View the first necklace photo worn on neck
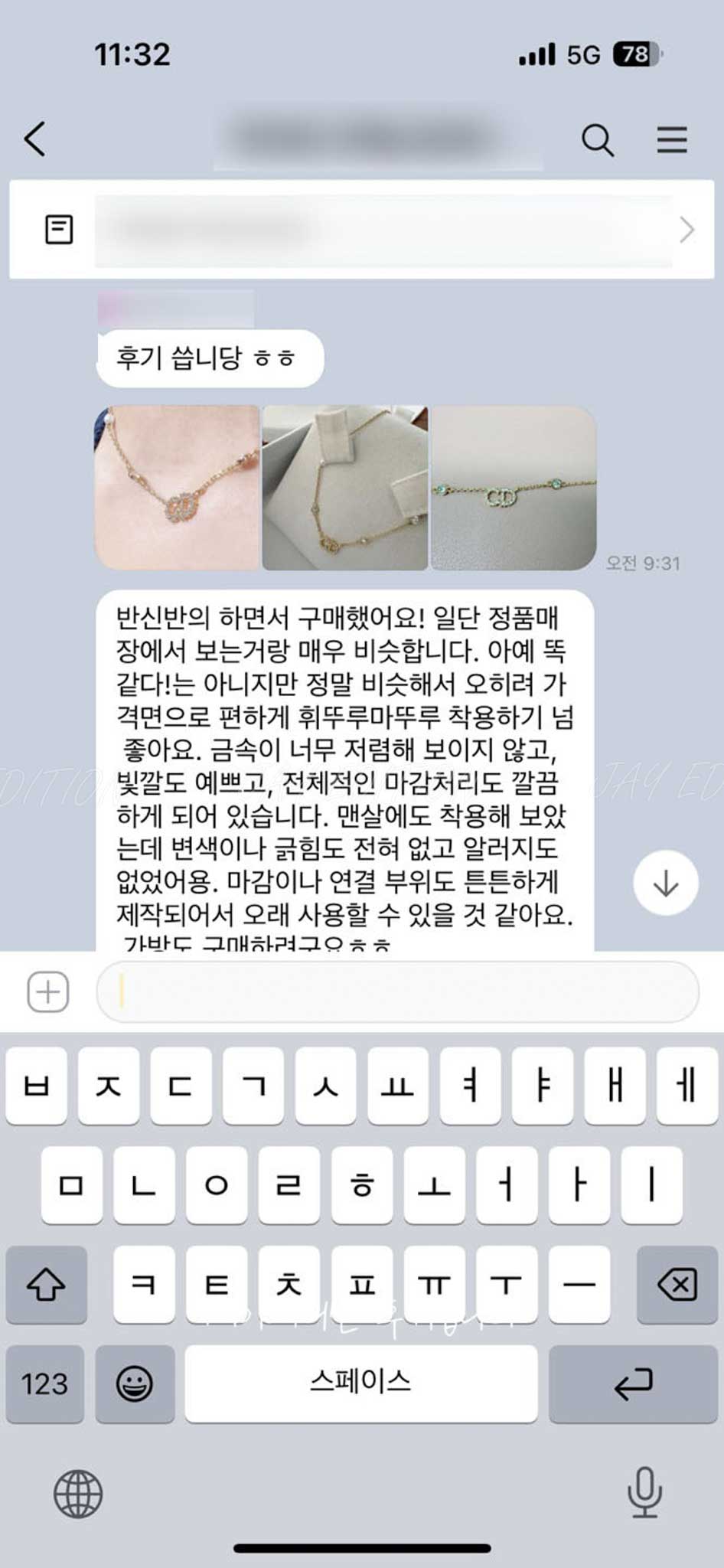This screenshot has height=1568, width=724. (178, 488)
